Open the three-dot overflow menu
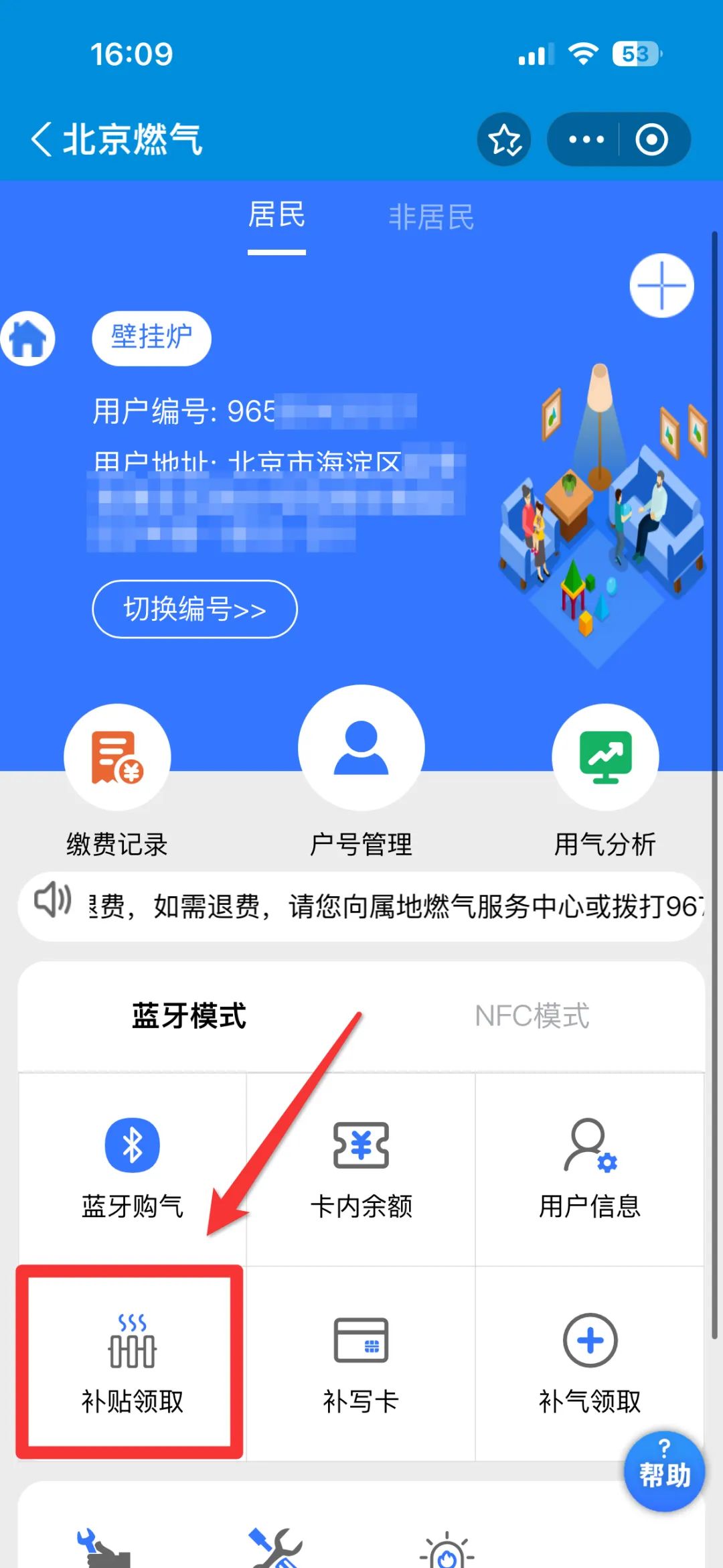The width and height of the screenshot is (723, 1568). pyautogui.click(x=586, y=139)
